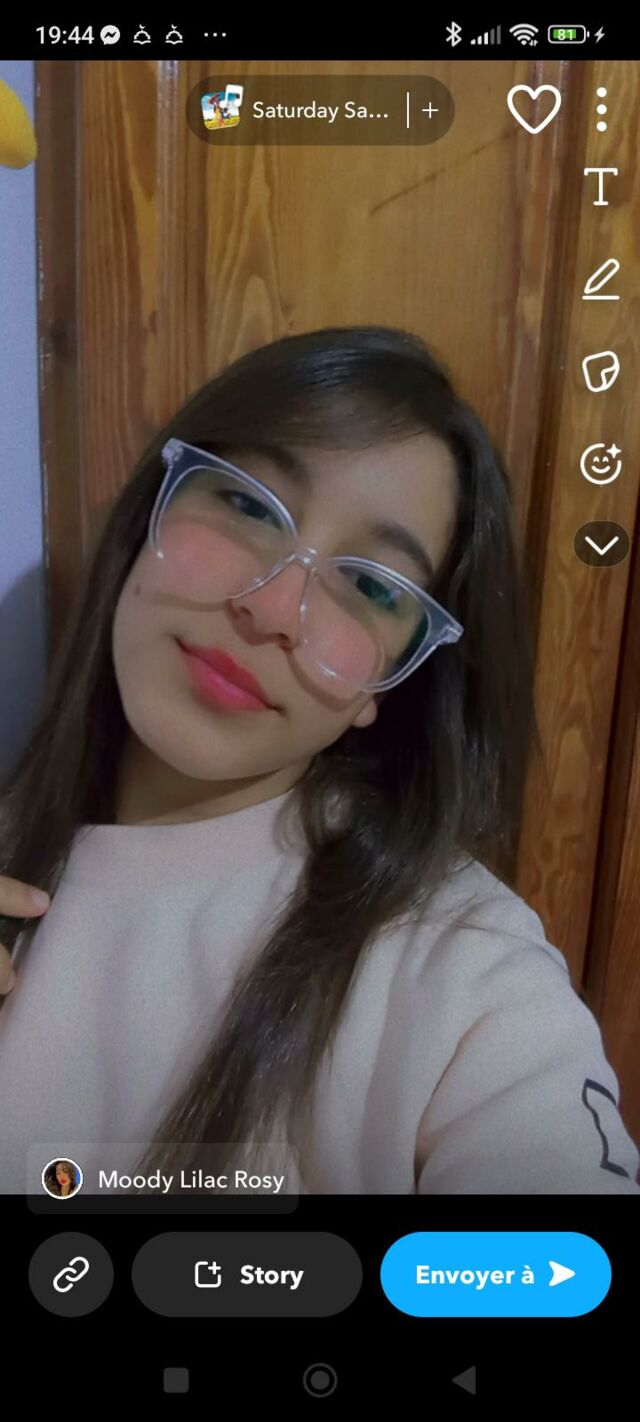Viewport: 640px width, 1422px height.
Task: Attach a link with the chain icon
Action: pyautogui.click(x=71, y=1275)
